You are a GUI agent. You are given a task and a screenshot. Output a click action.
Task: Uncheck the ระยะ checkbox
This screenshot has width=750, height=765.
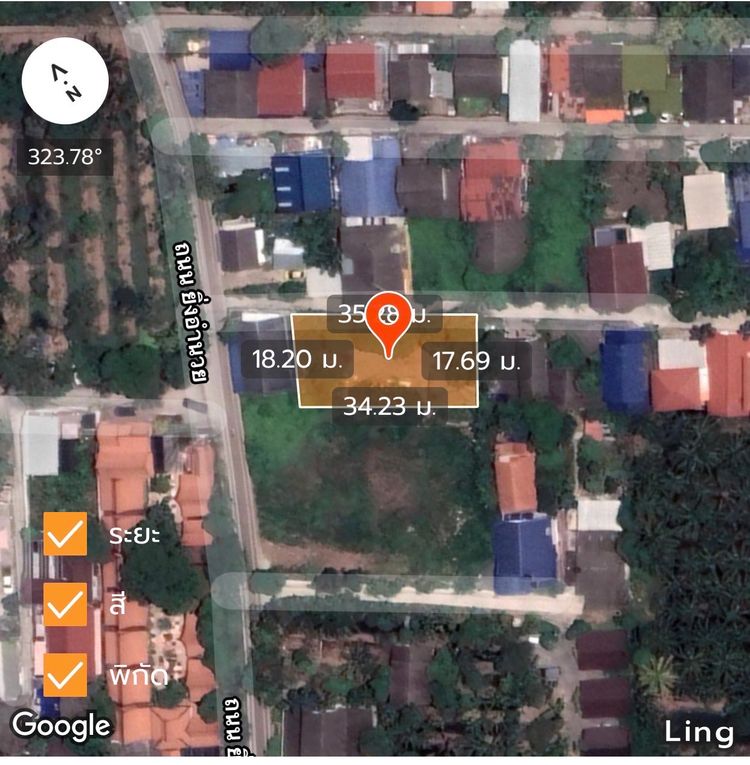65,534
